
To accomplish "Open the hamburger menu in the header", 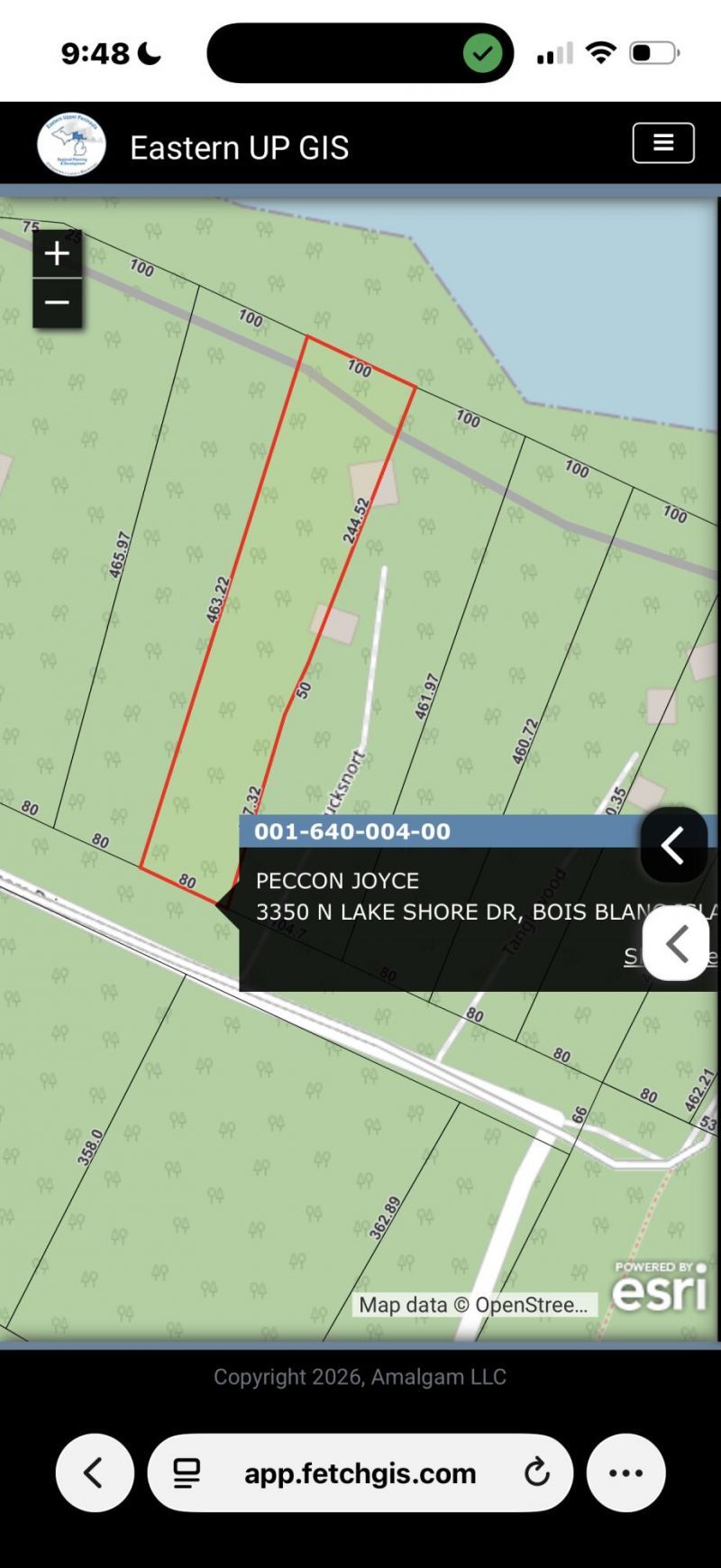I will click(x=663, y=142).
